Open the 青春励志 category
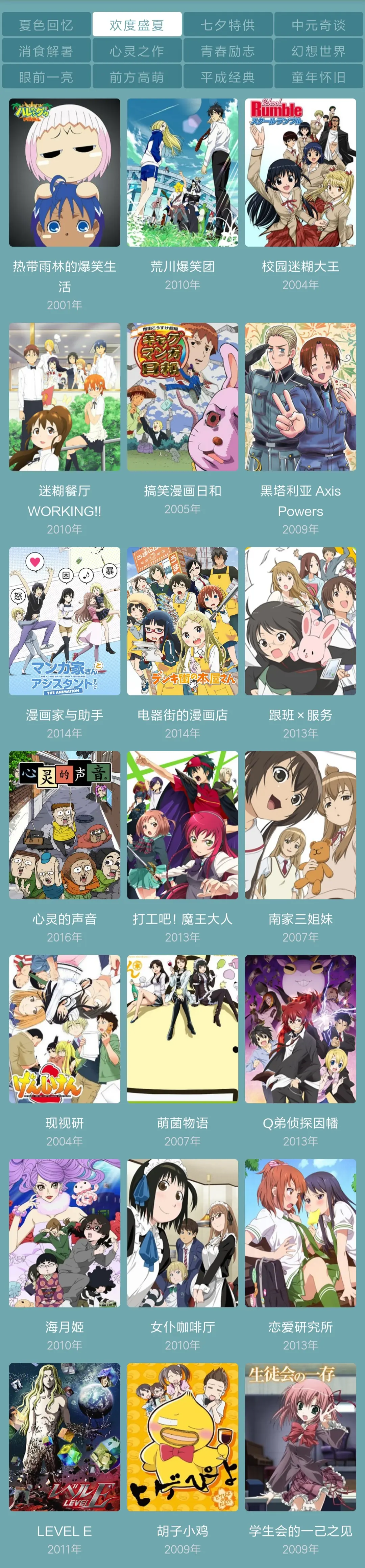The image size is (365, 1568). 227,51
